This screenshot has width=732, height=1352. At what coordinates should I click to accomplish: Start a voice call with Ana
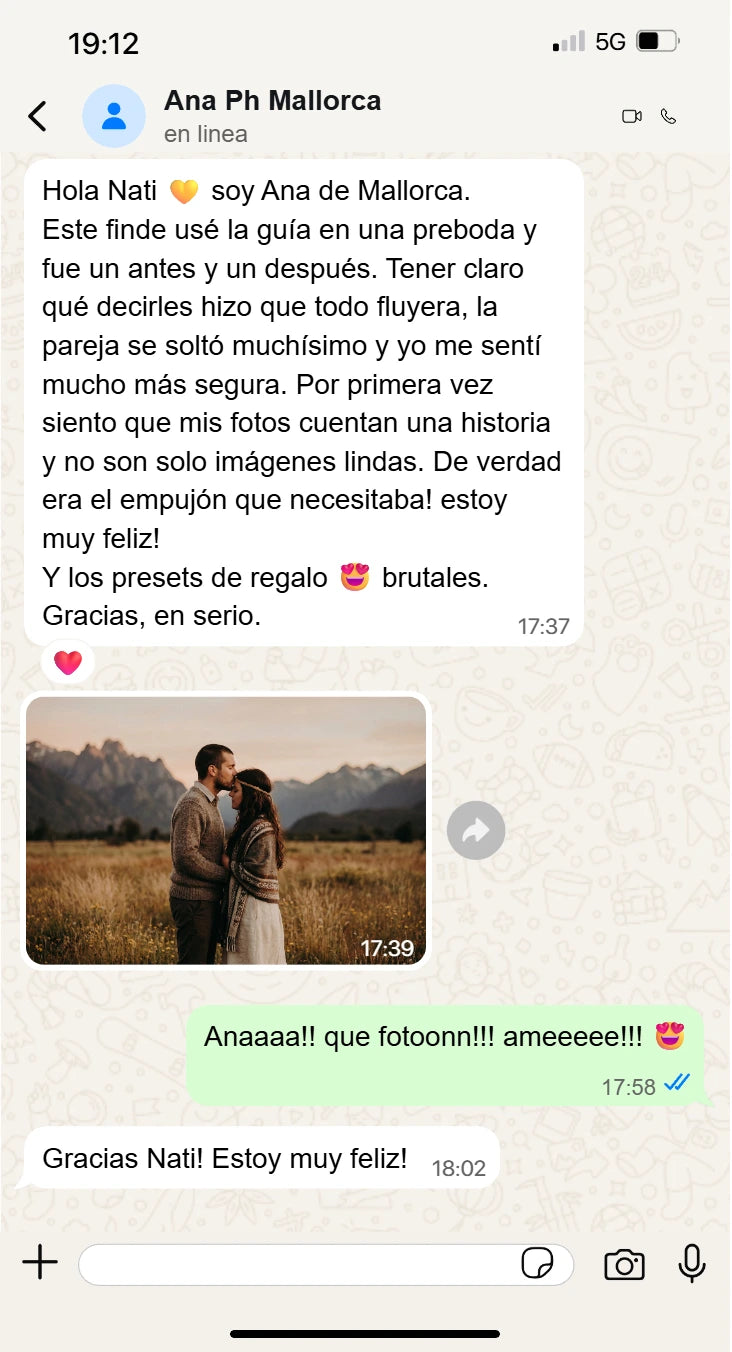click(669, 116)
